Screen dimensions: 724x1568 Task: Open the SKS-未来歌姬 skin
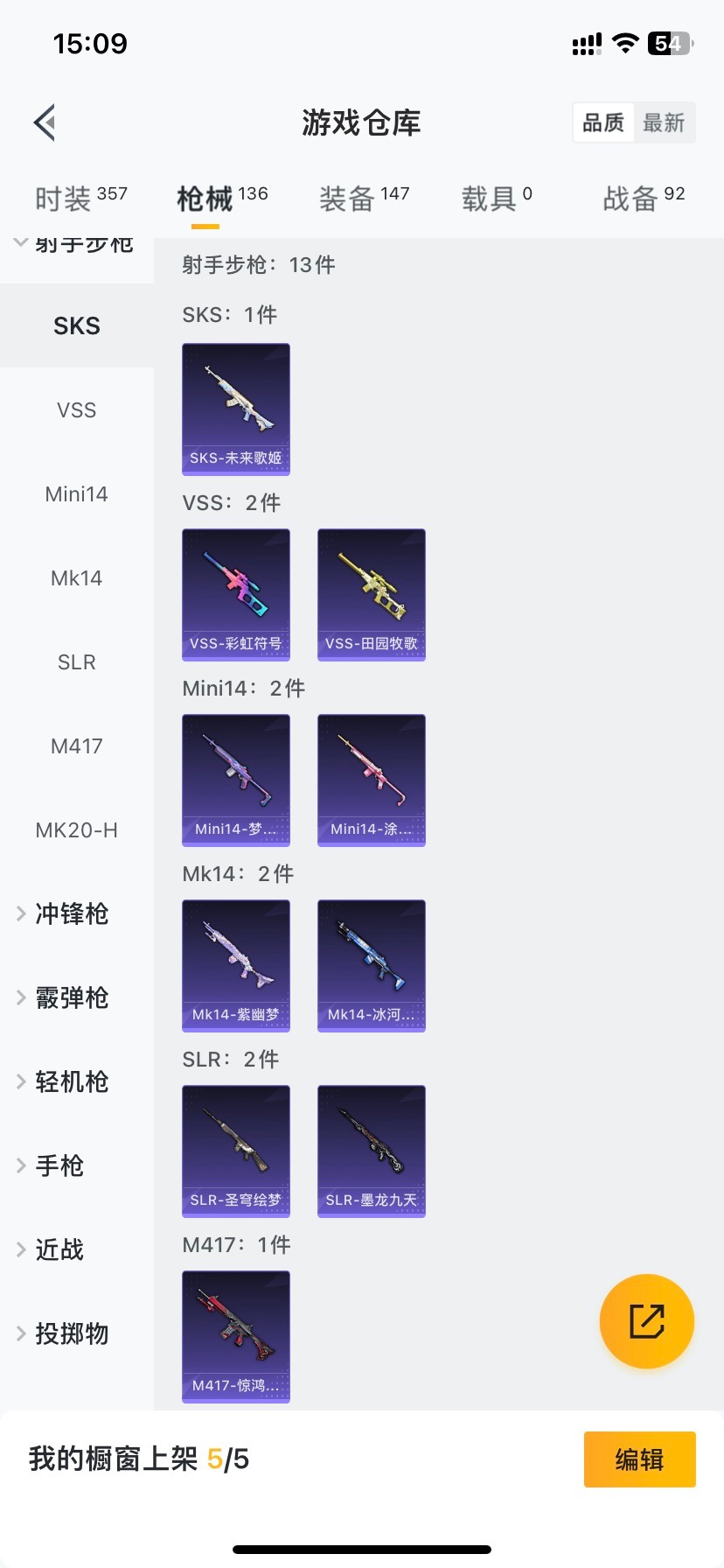coord(236,409)
